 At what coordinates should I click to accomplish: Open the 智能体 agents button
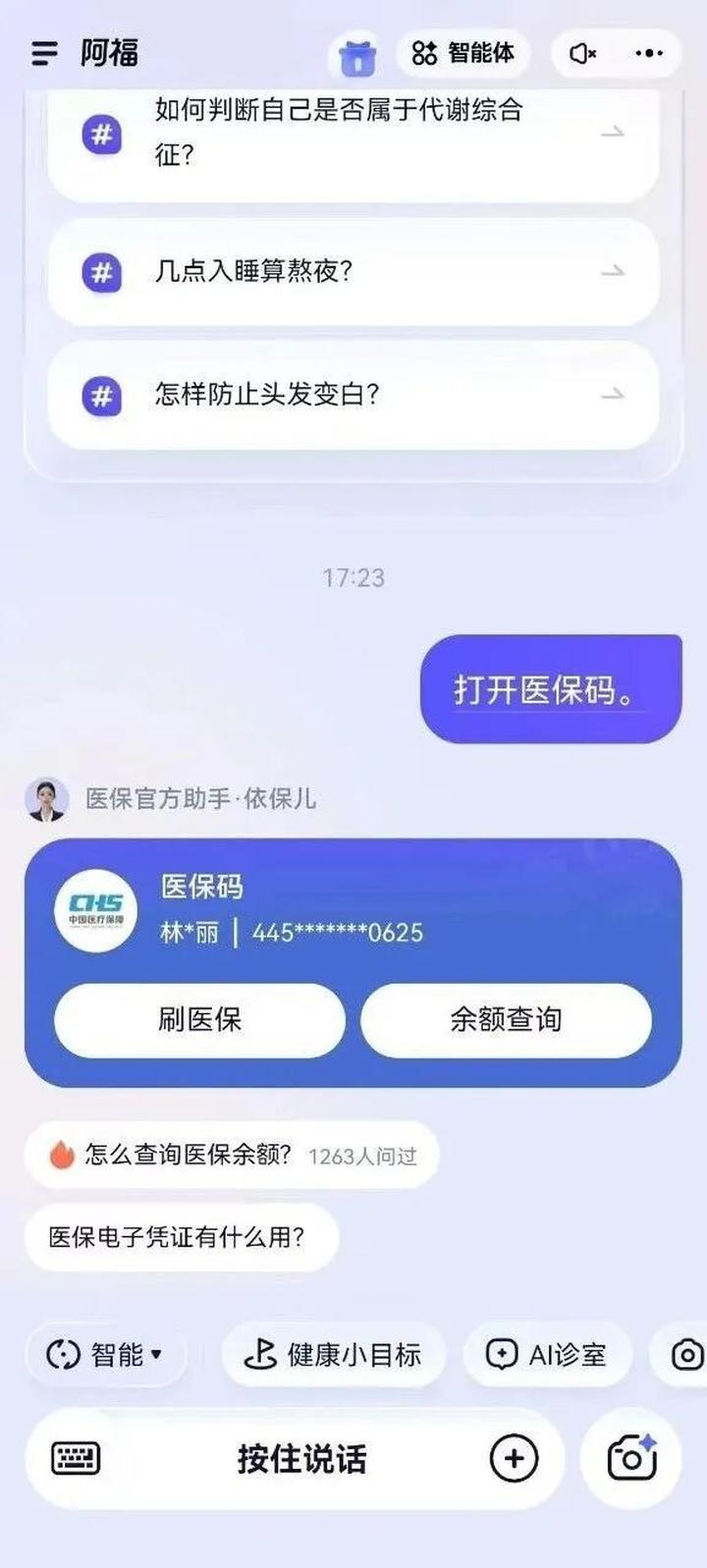tap(462, 53)
